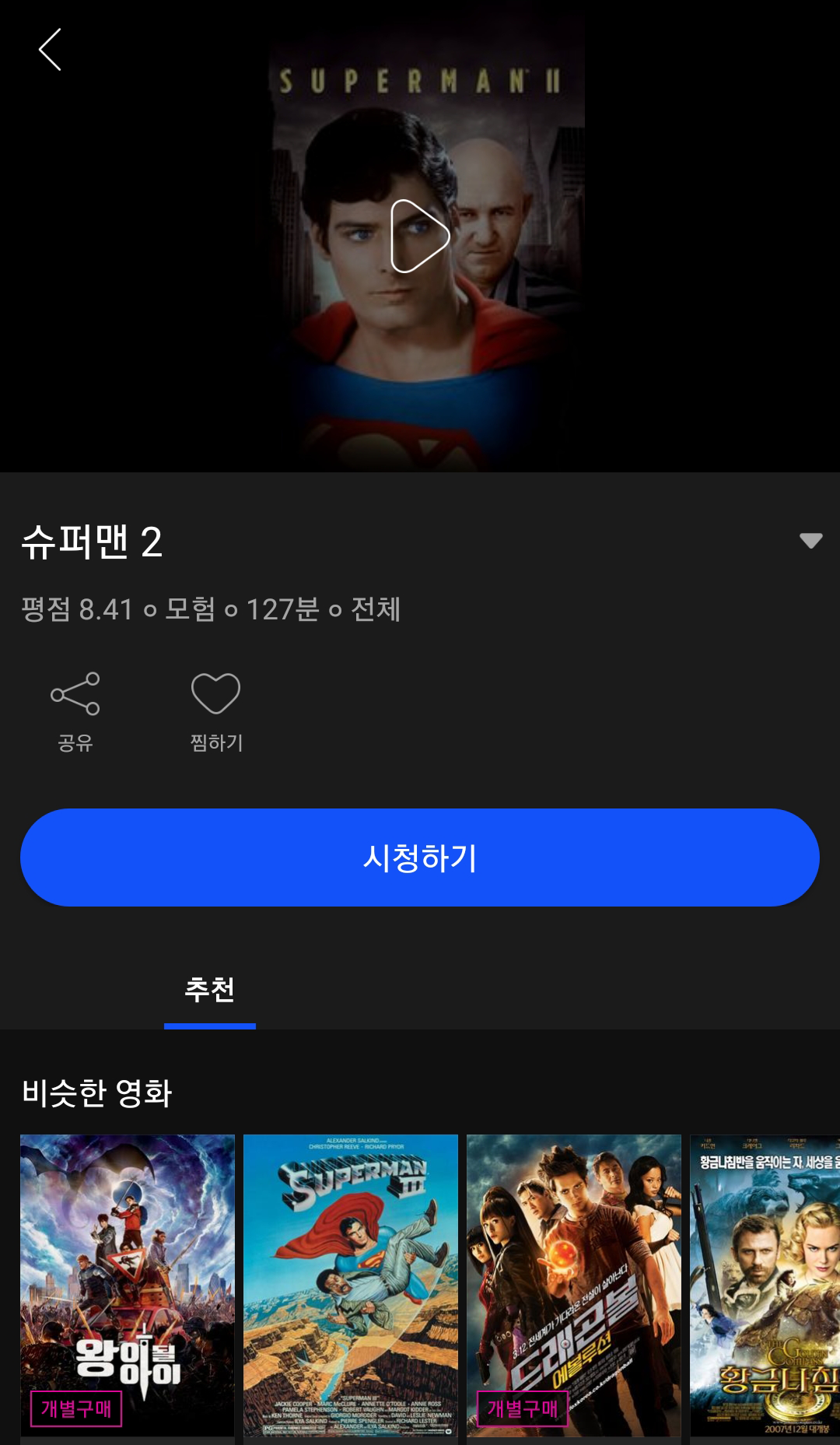Screen dimensions: 840x1445
Task: Open the 황금나침반 movie poster
Action: coord(765,1284)
